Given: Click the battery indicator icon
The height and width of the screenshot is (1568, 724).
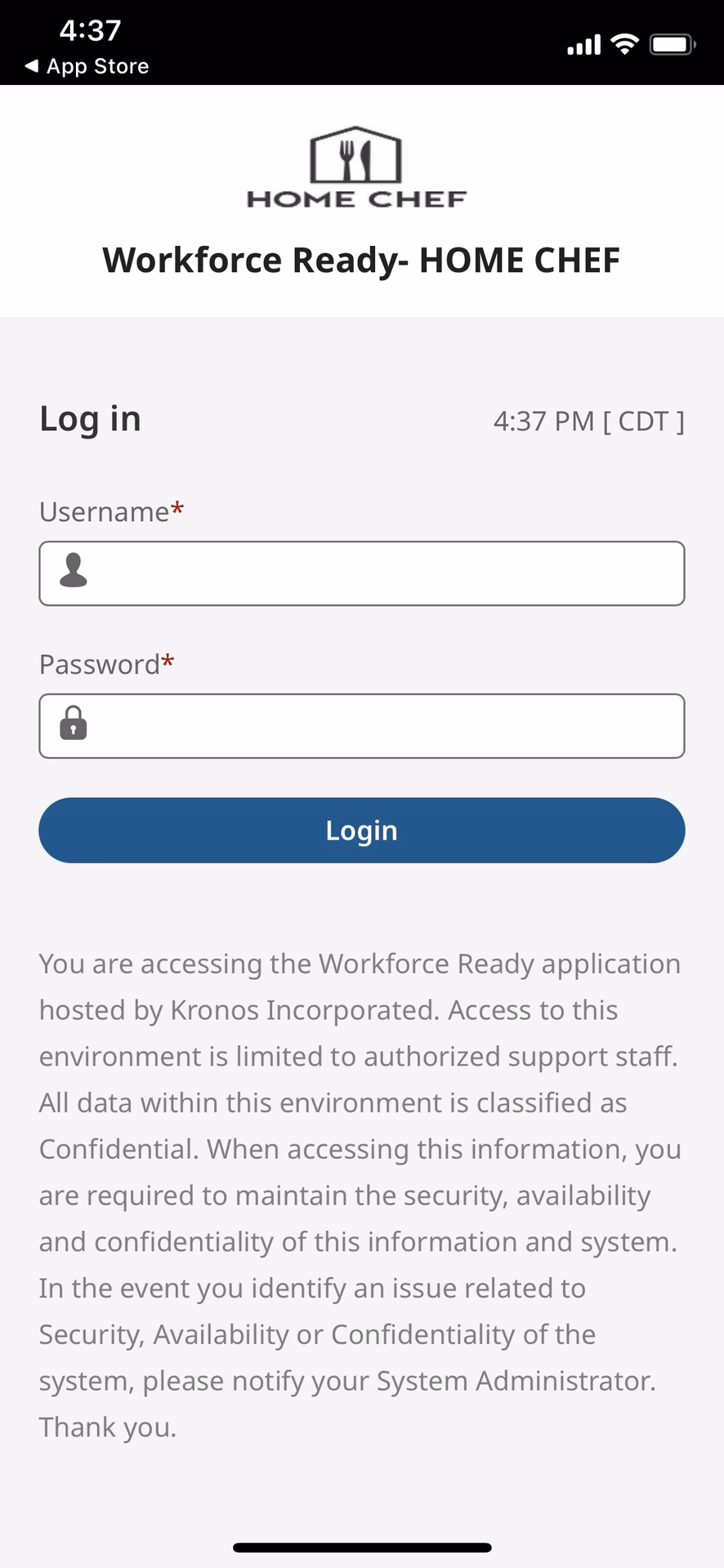Looking at the screenshot, I should pos(670,45).
